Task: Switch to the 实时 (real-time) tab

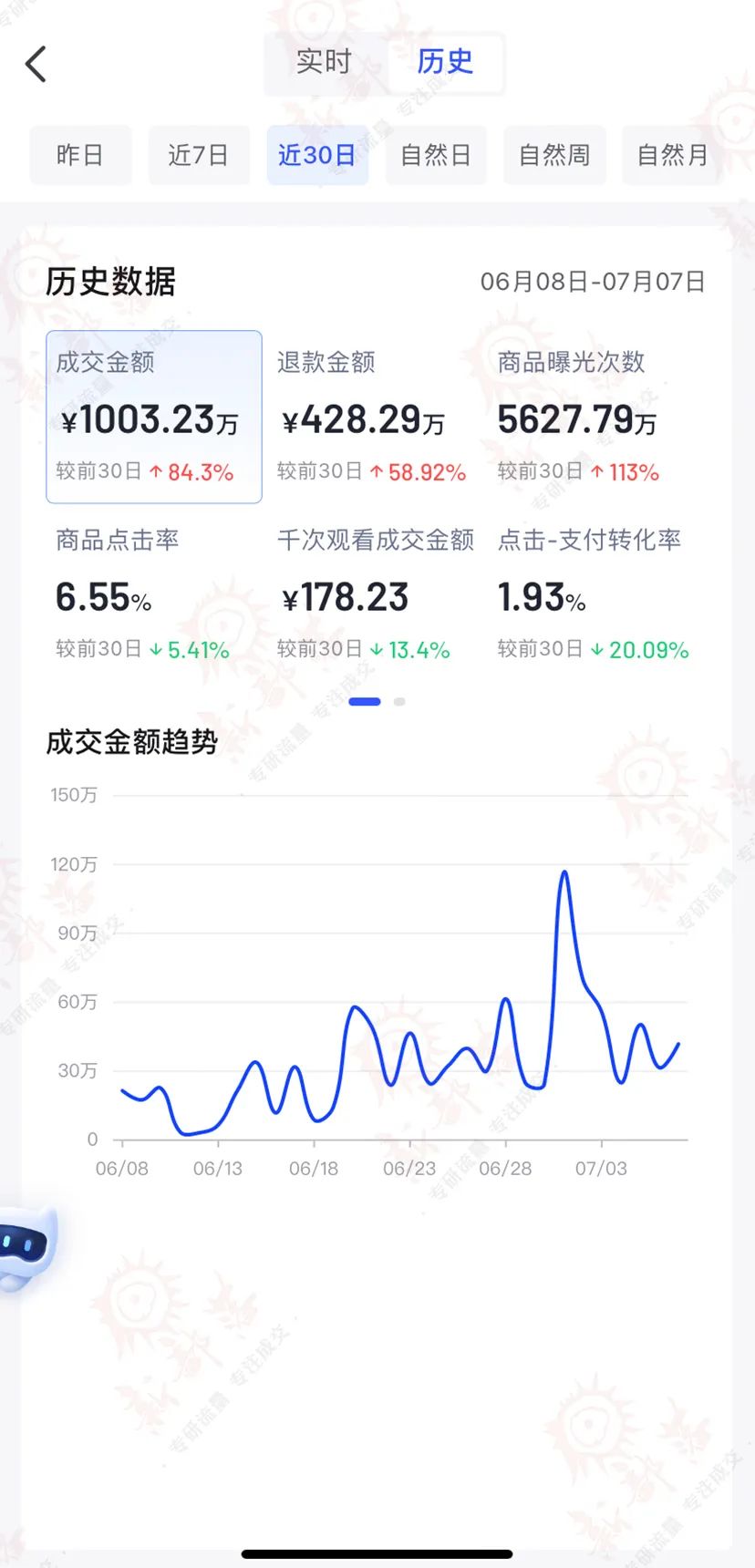Action: click(x=324, y=62)
